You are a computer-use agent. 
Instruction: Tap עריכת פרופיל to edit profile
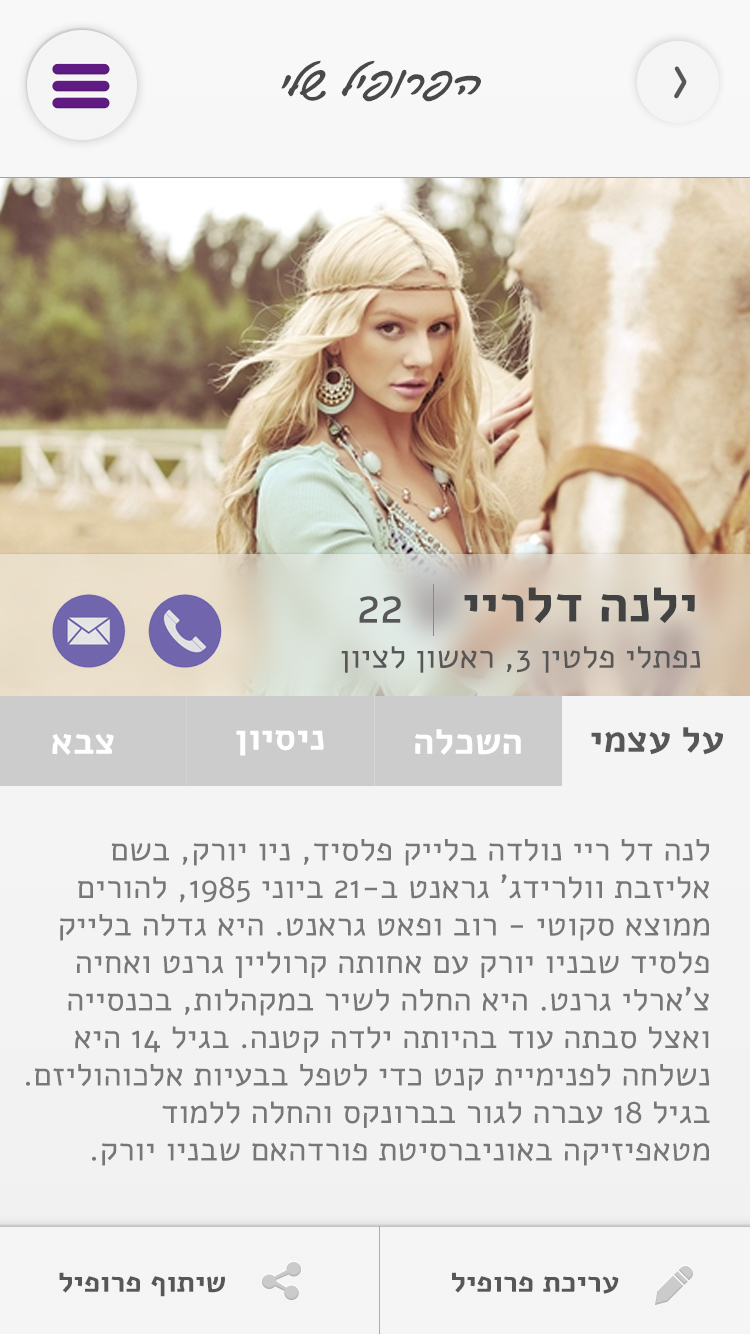[565, 1282]
